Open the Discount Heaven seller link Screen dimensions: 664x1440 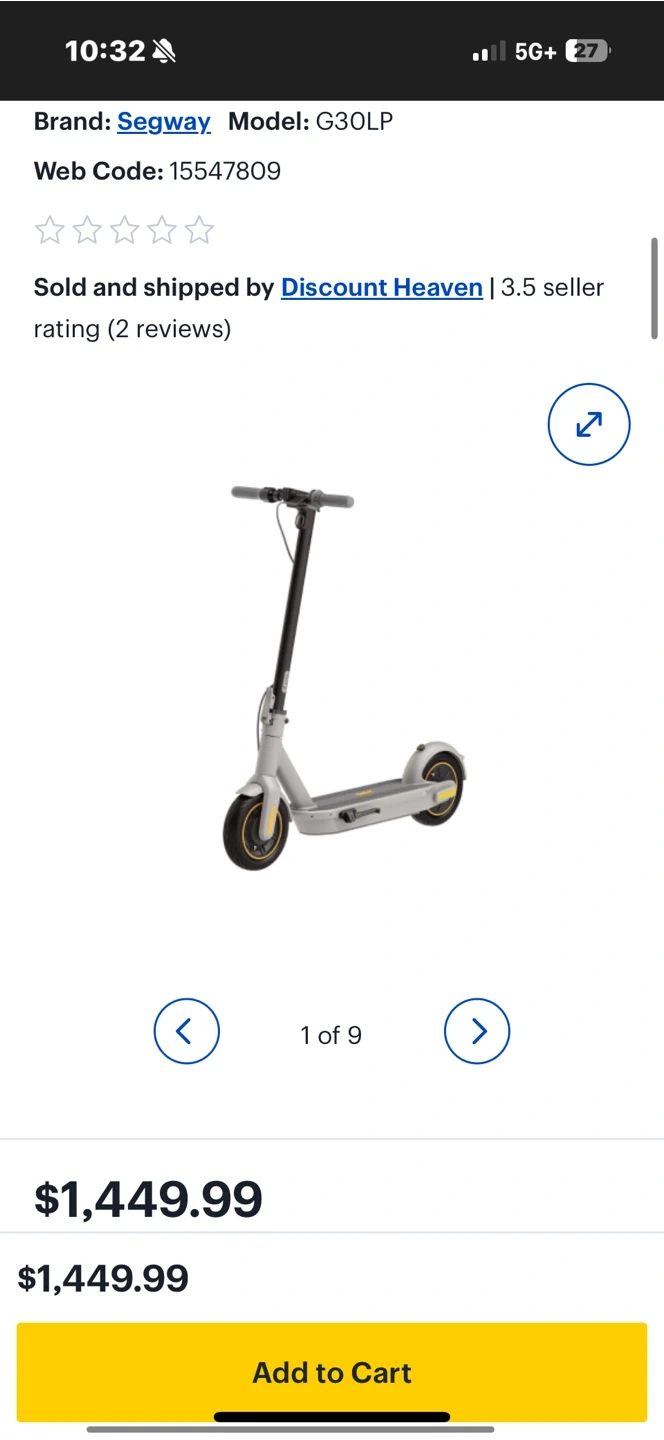[x=382, y=288]
